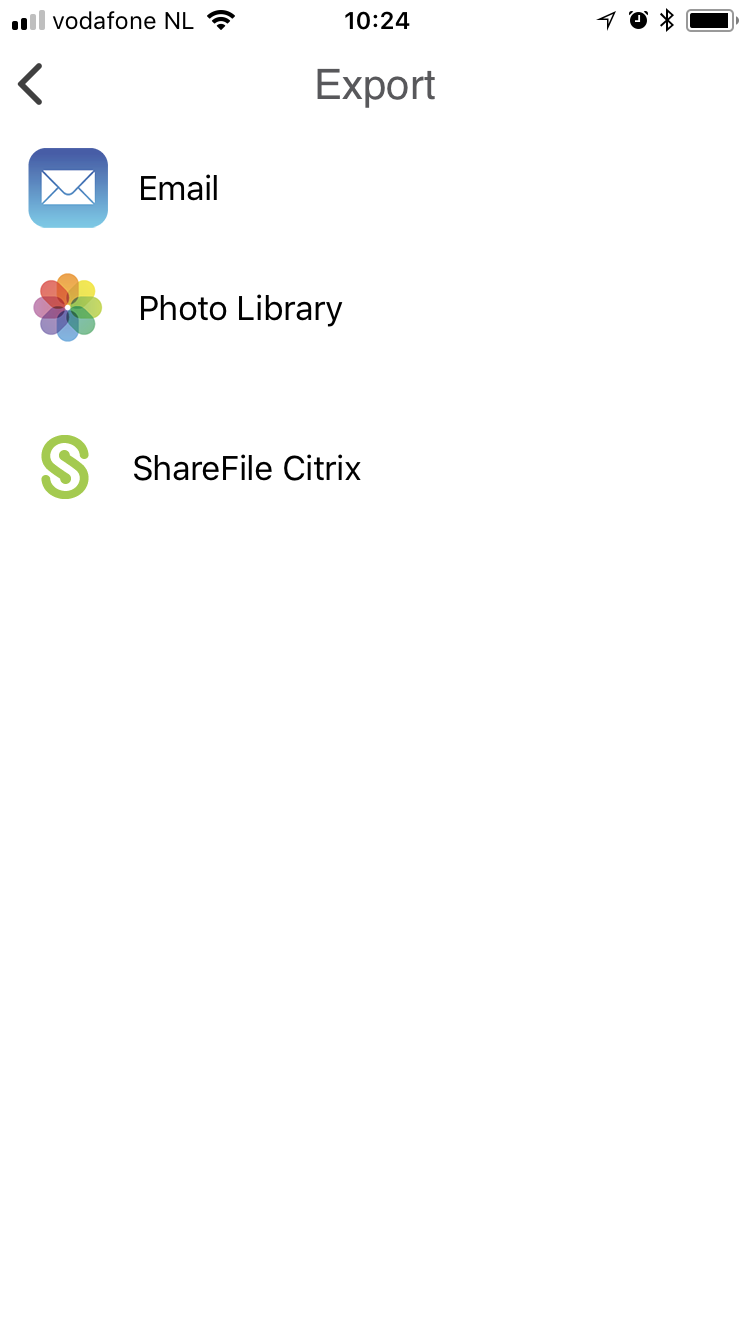Export via Email

pyautogui.click(x=178, y=188)
